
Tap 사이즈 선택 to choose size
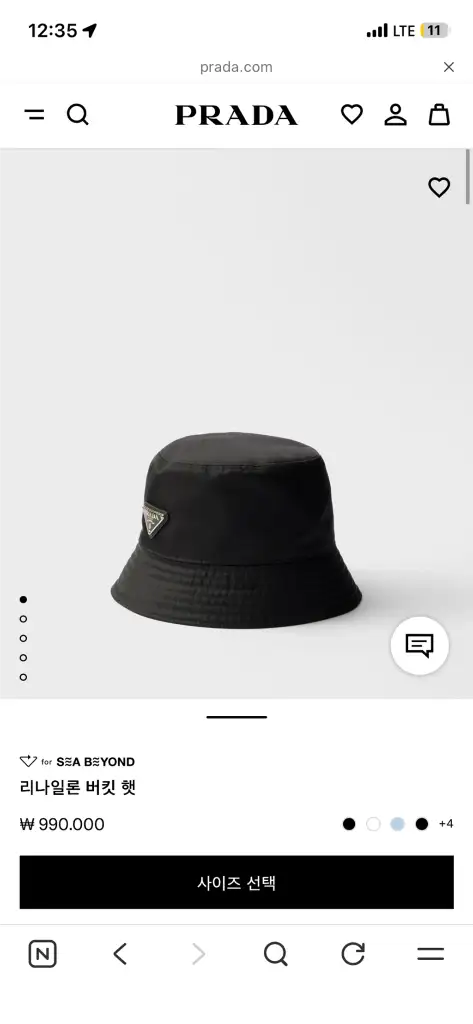point(236,882)
